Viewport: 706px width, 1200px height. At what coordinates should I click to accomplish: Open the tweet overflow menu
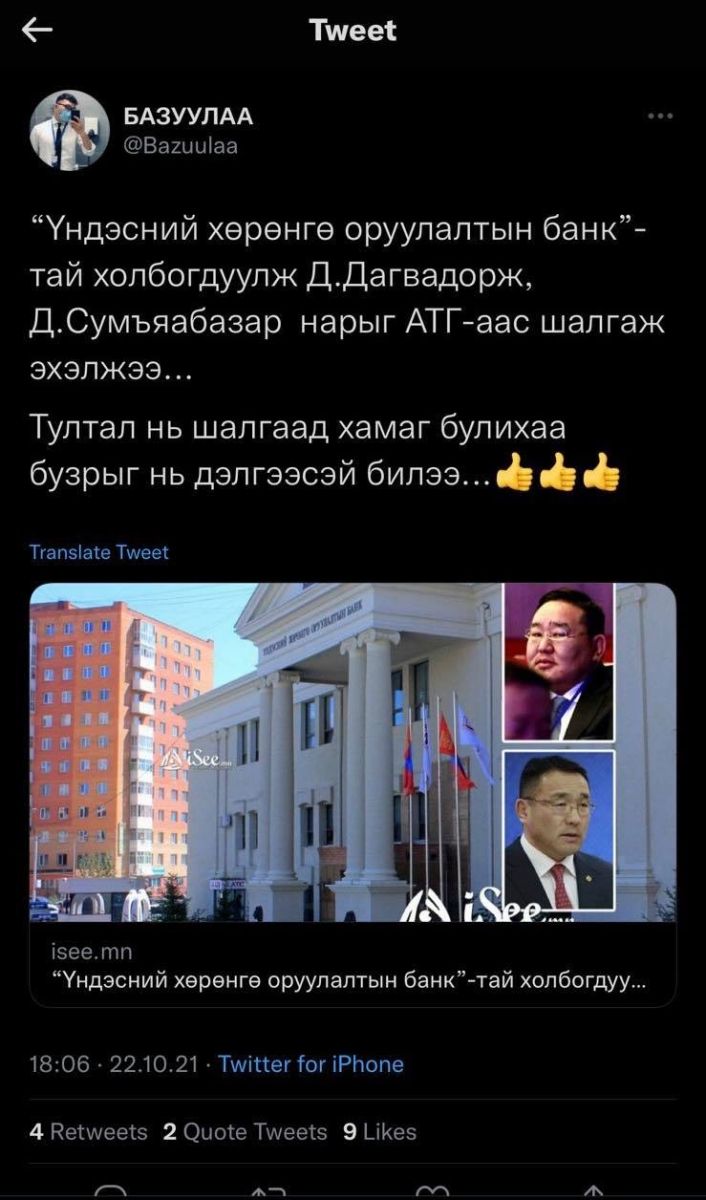(x=660, y=116)
